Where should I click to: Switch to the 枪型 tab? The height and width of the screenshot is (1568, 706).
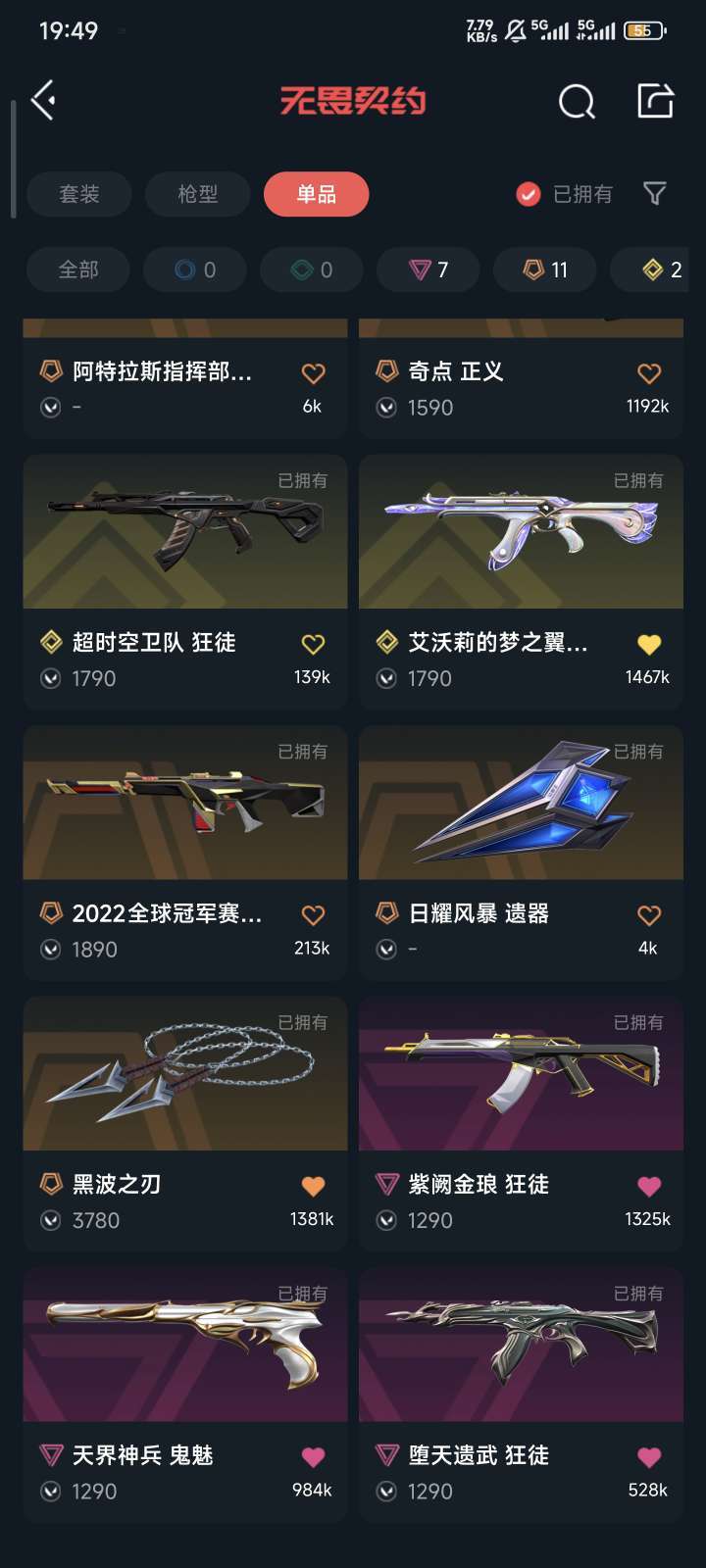(197, 194)
